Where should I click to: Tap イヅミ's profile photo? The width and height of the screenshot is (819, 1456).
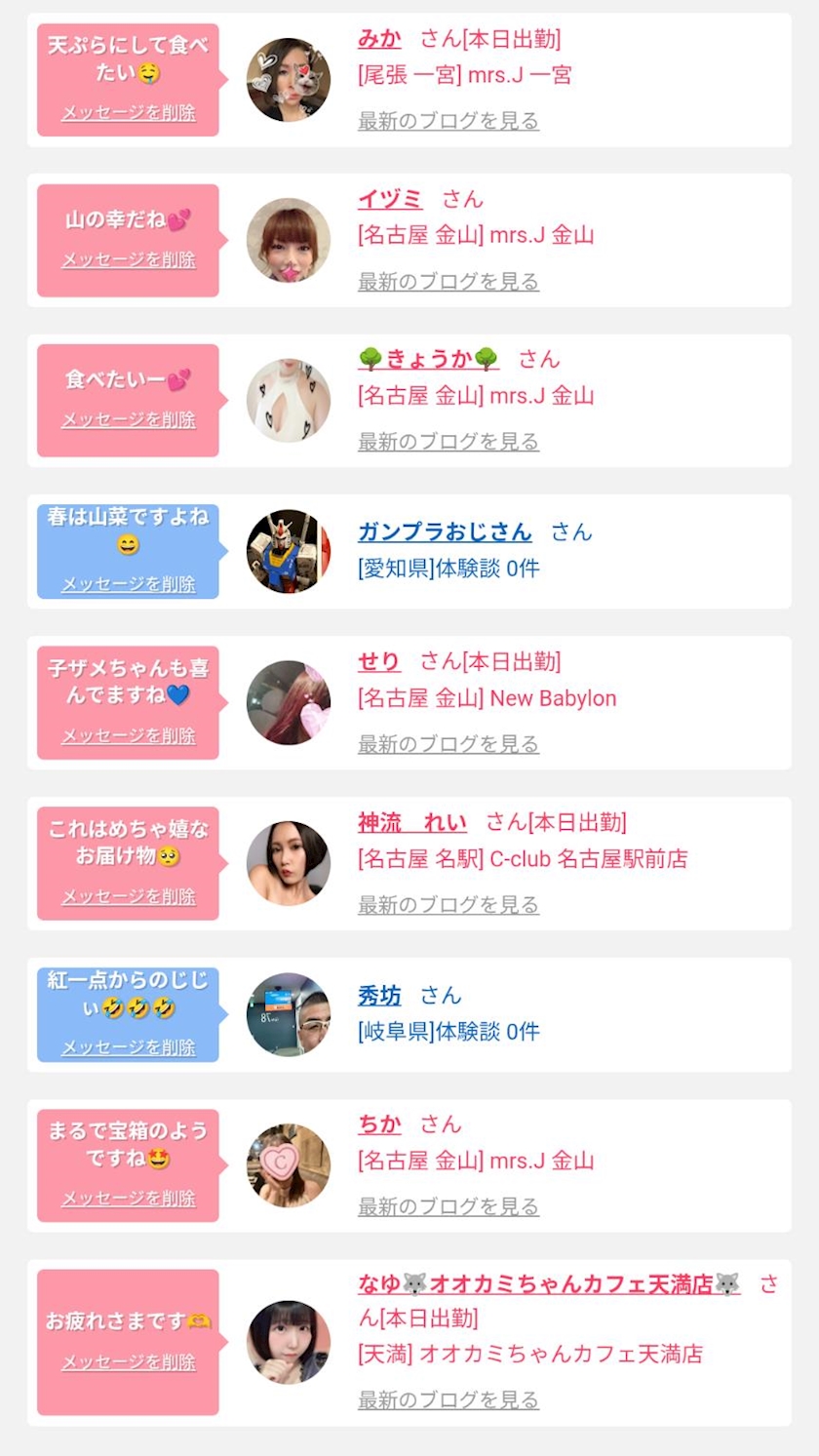(x=289, y=241)
